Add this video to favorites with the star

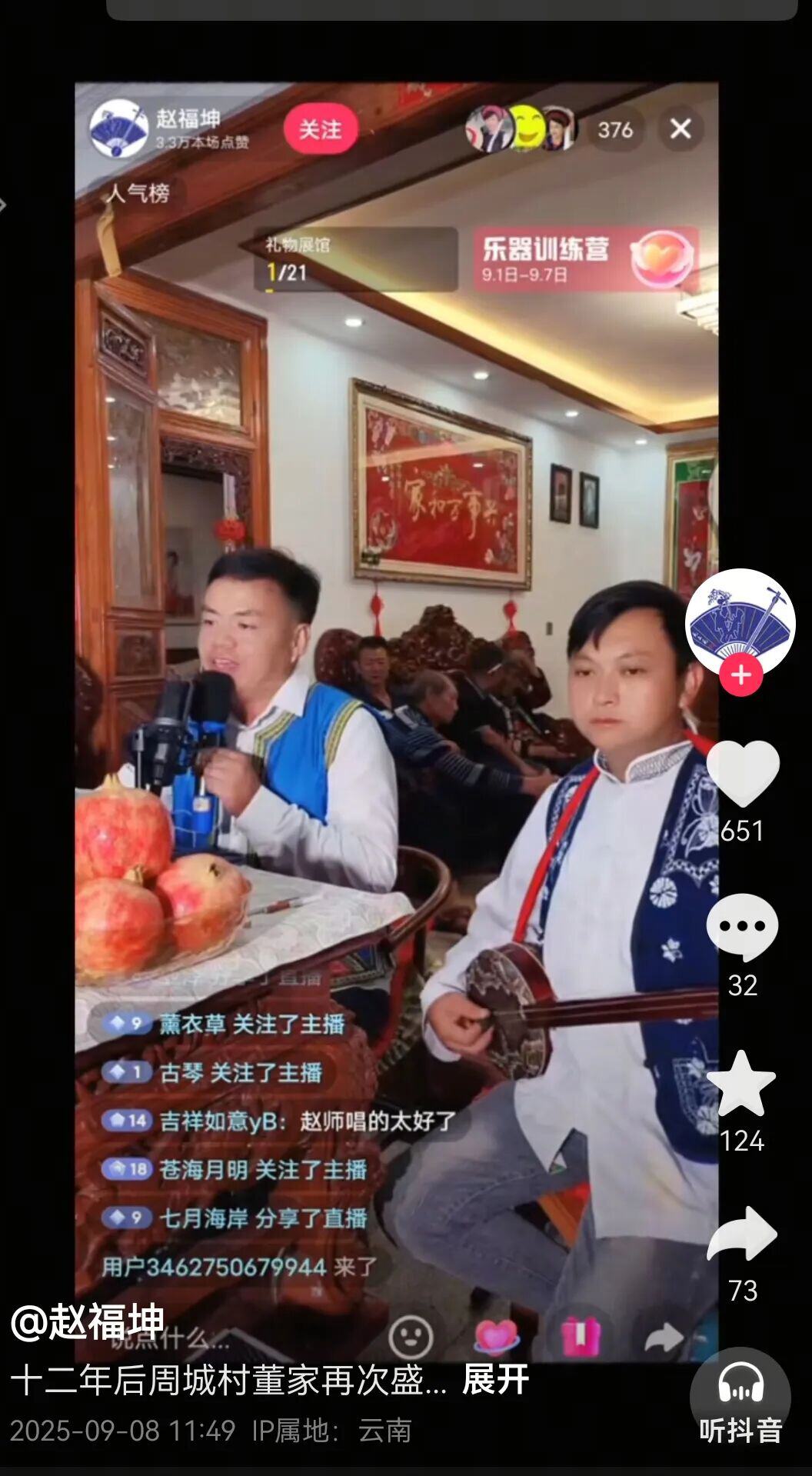click(x=740, y=1083)
